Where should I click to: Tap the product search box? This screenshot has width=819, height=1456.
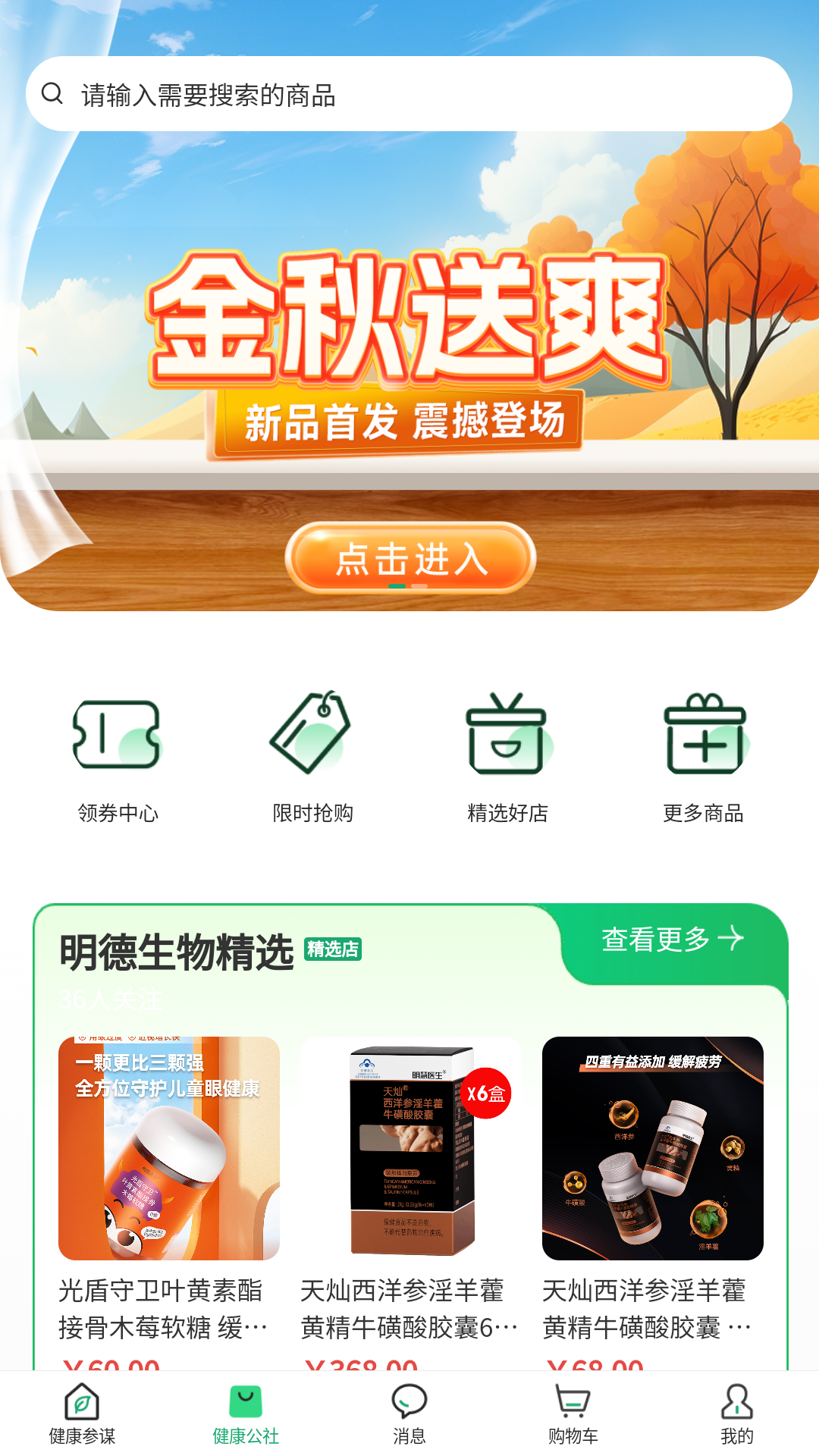click(x=409, y=94)
